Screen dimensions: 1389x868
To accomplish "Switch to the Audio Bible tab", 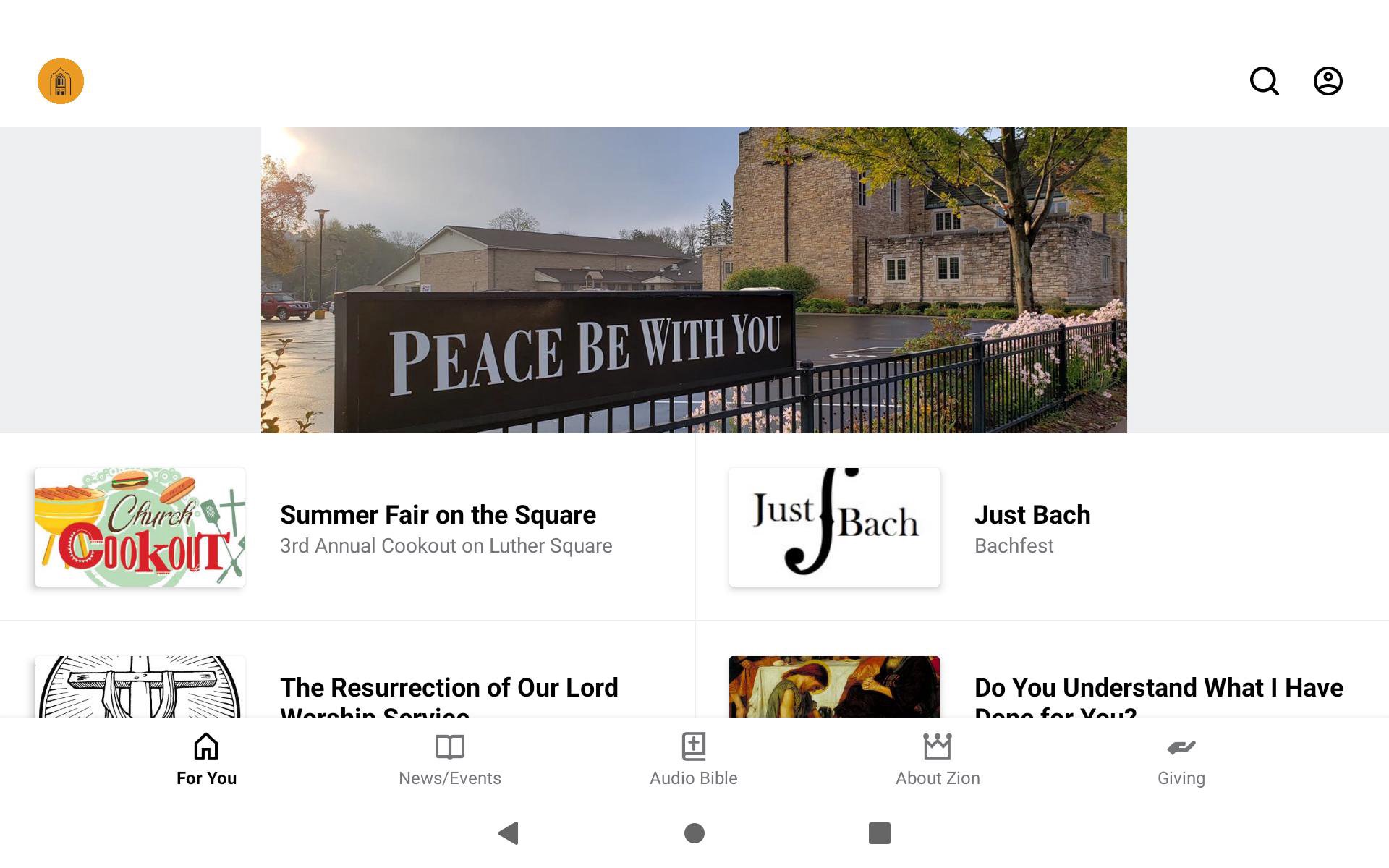I will click(x=693, y=759).
